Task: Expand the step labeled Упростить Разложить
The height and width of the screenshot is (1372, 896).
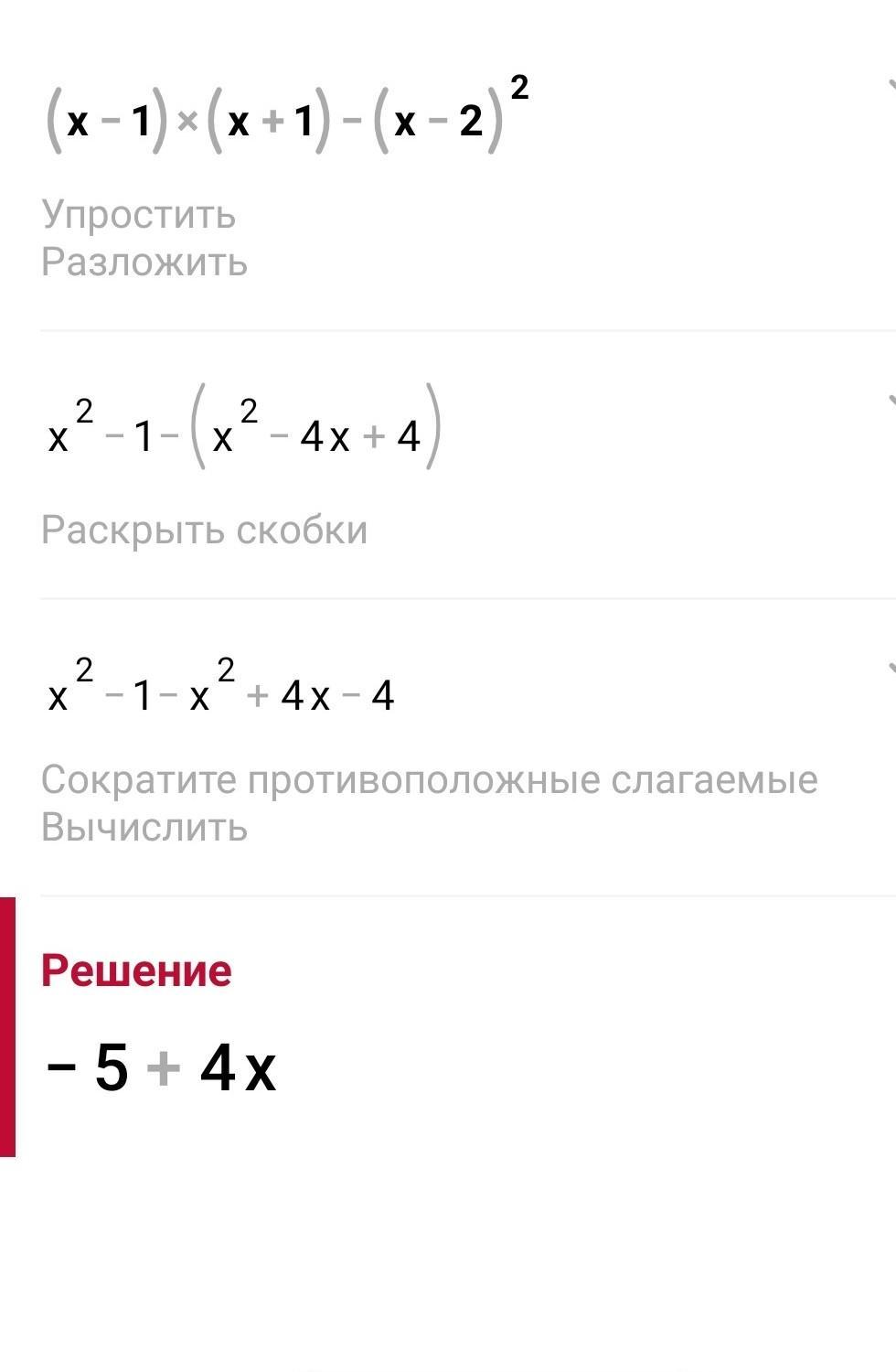Action: point(889,85)
